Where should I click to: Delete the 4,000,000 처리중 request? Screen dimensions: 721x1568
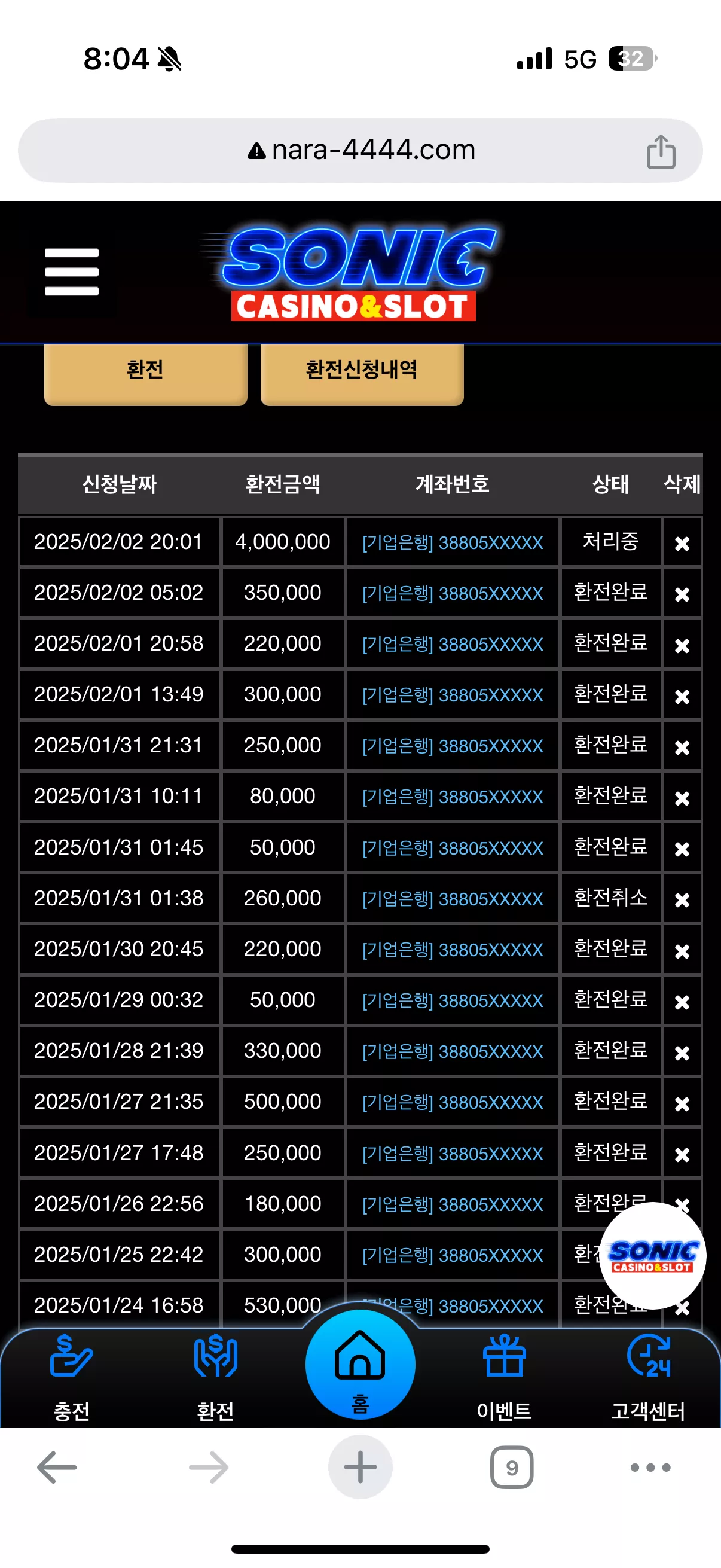682,543
